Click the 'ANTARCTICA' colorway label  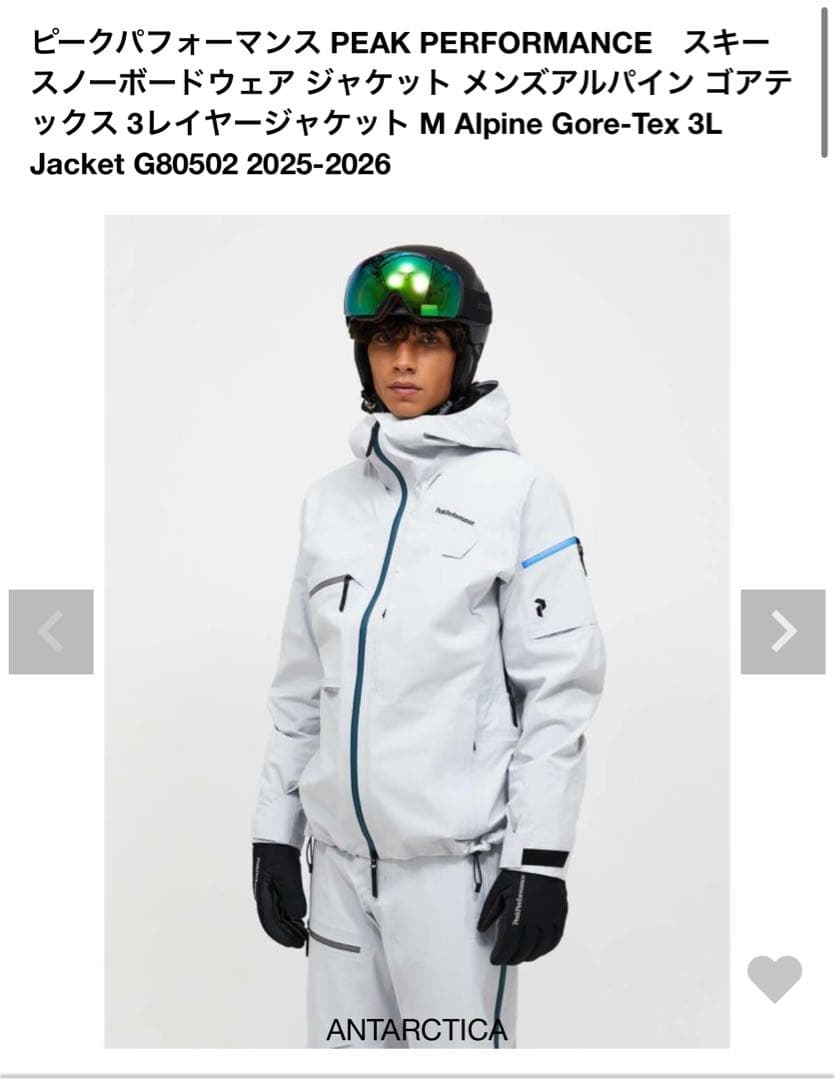[x=417, y=1026]
